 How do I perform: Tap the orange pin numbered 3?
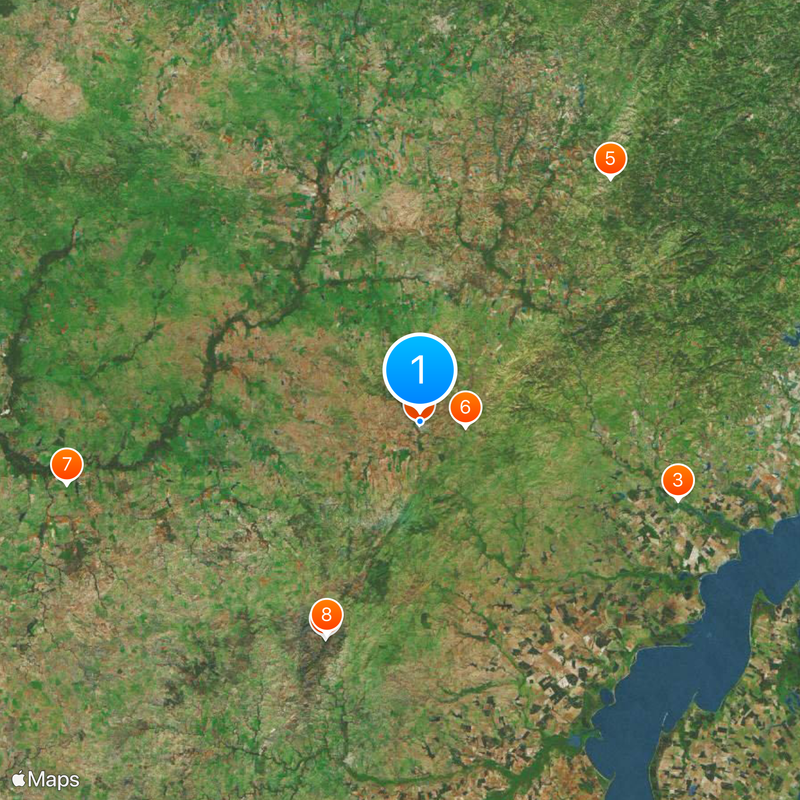coord(678,481)
